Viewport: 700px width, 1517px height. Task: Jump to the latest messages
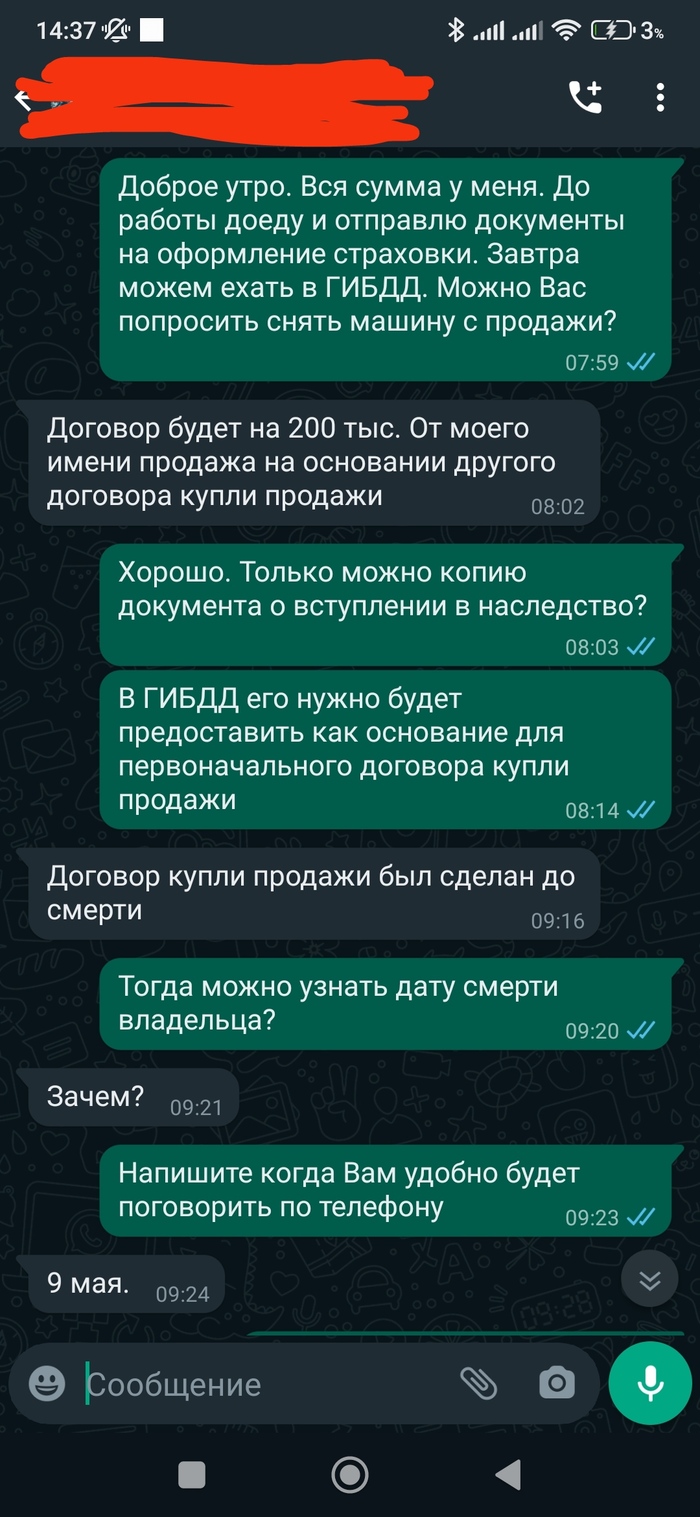point(650,1282)
